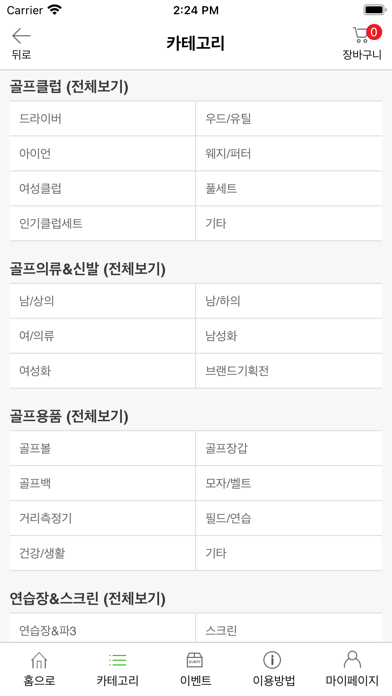The height and width of the screenshot is (696, 392).
Task: Switch to the 홈으로 tab
Action: pos(39,669)
